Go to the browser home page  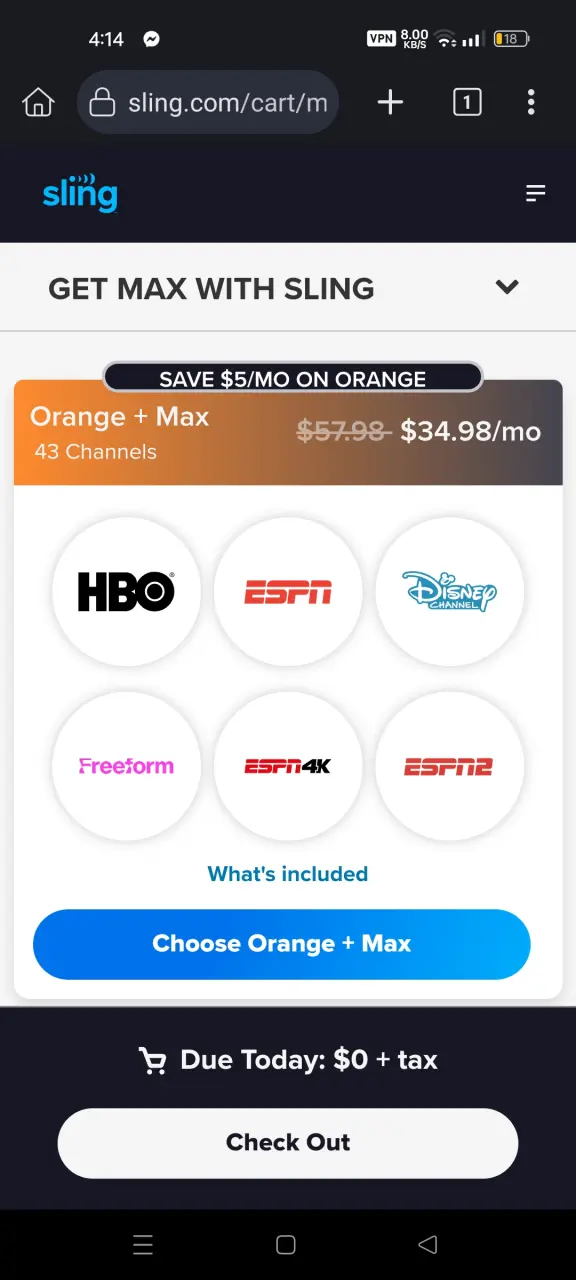coord(38,102)
